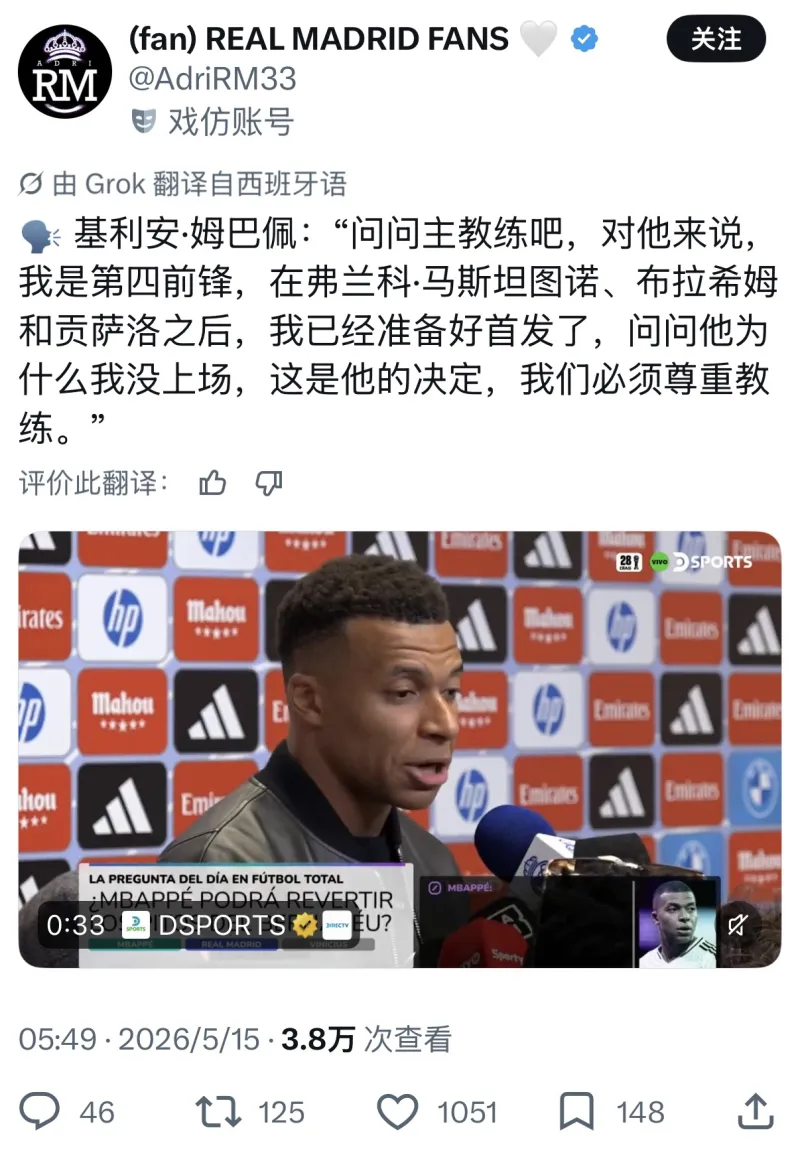Repost this tweet
This screenshot has height=1165, width=800.
tap(250, 1112)
